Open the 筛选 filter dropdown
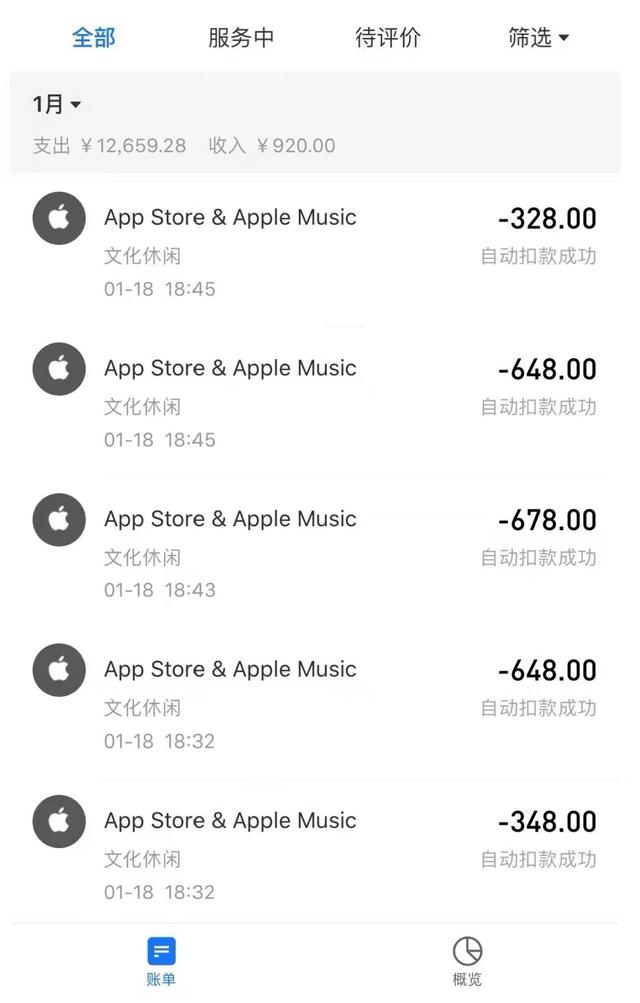The width and height of the screenshot is (640, 1003). coord(538,38)
